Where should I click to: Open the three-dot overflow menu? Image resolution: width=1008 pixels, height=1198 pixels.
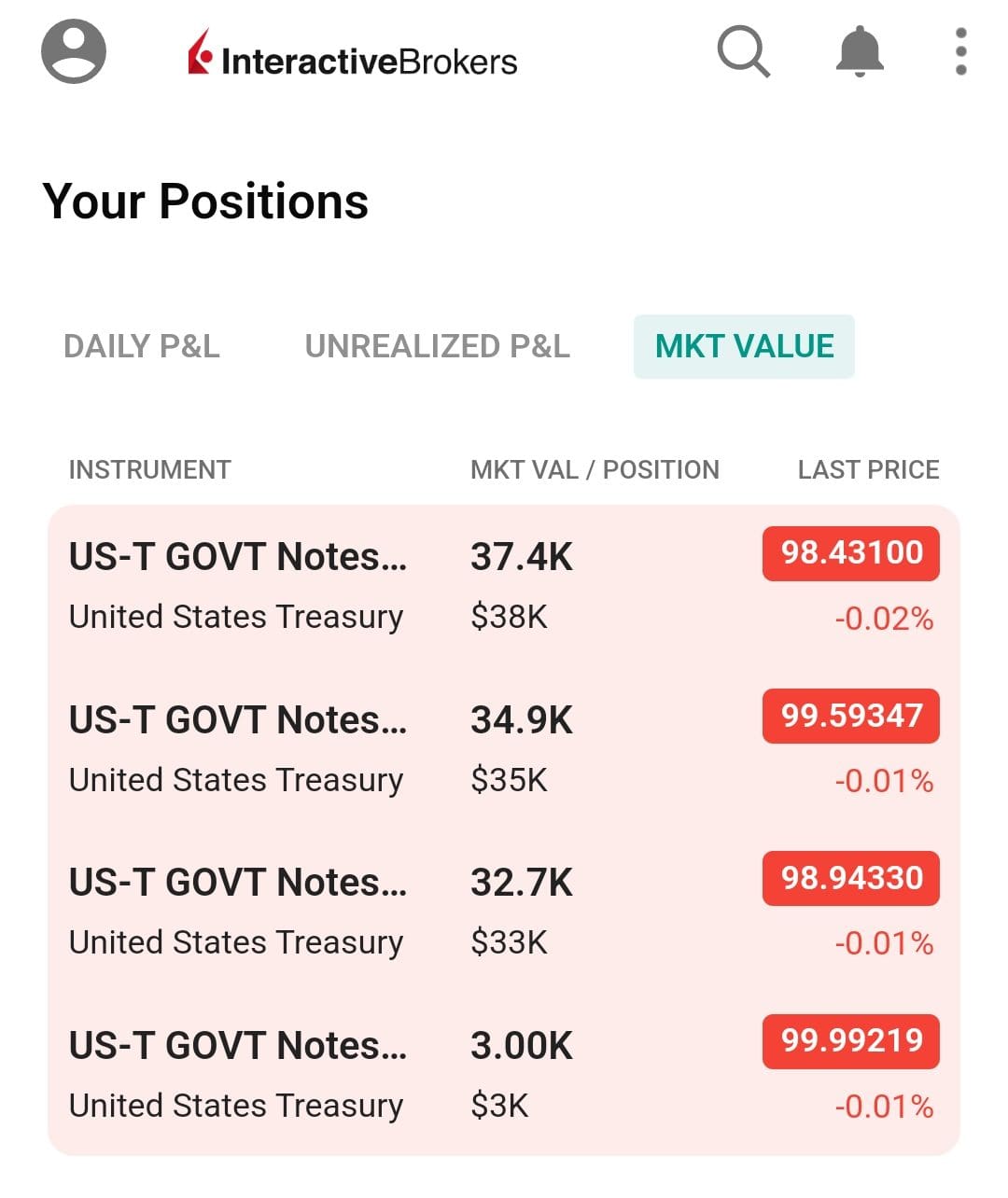coord(958,53)
